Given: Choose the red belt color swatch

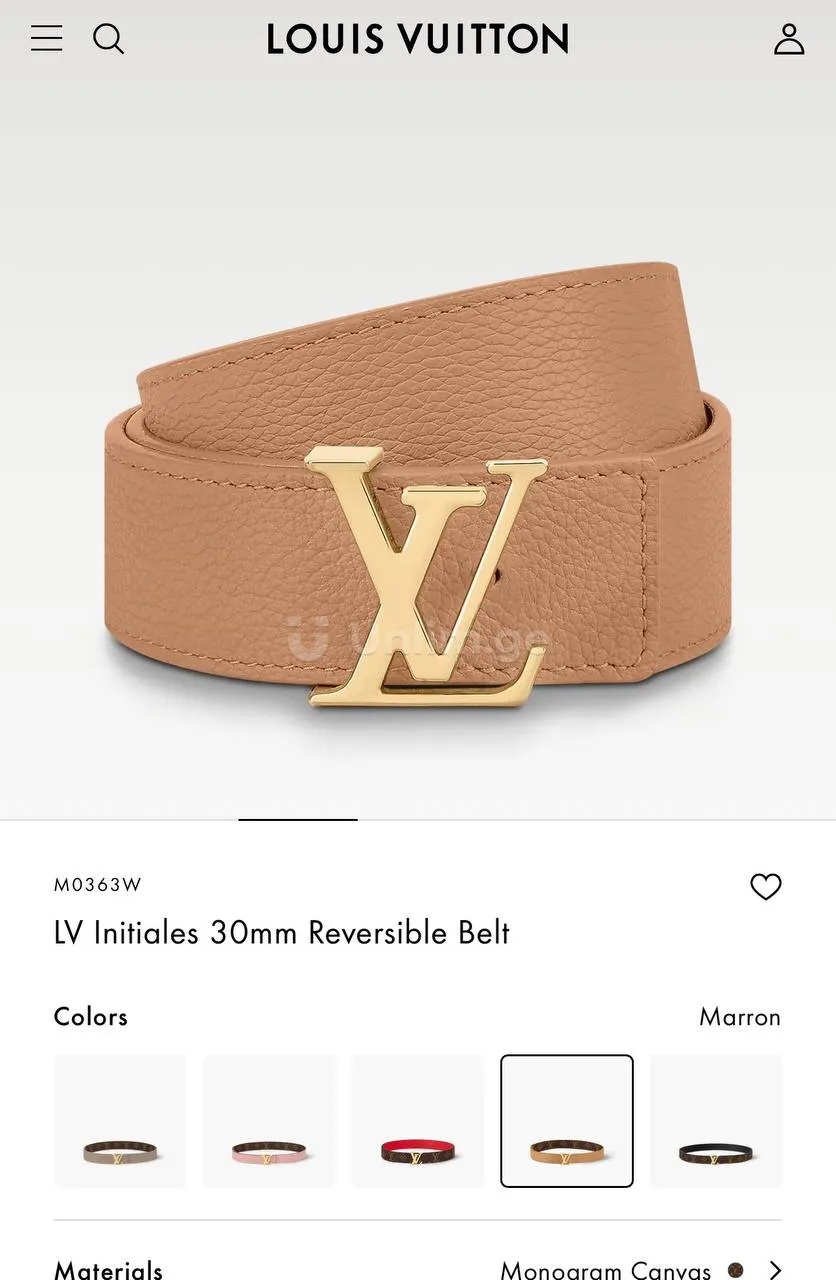Looking at the screenshot, I should 417,1121.
